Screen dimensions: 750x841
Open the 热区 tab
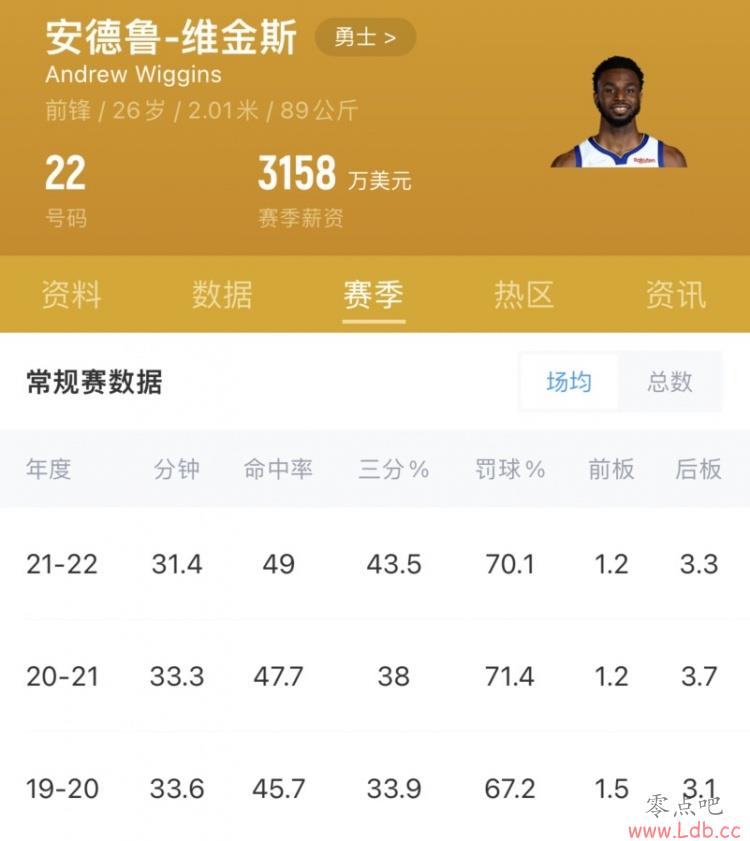click(x=524, y=295)
